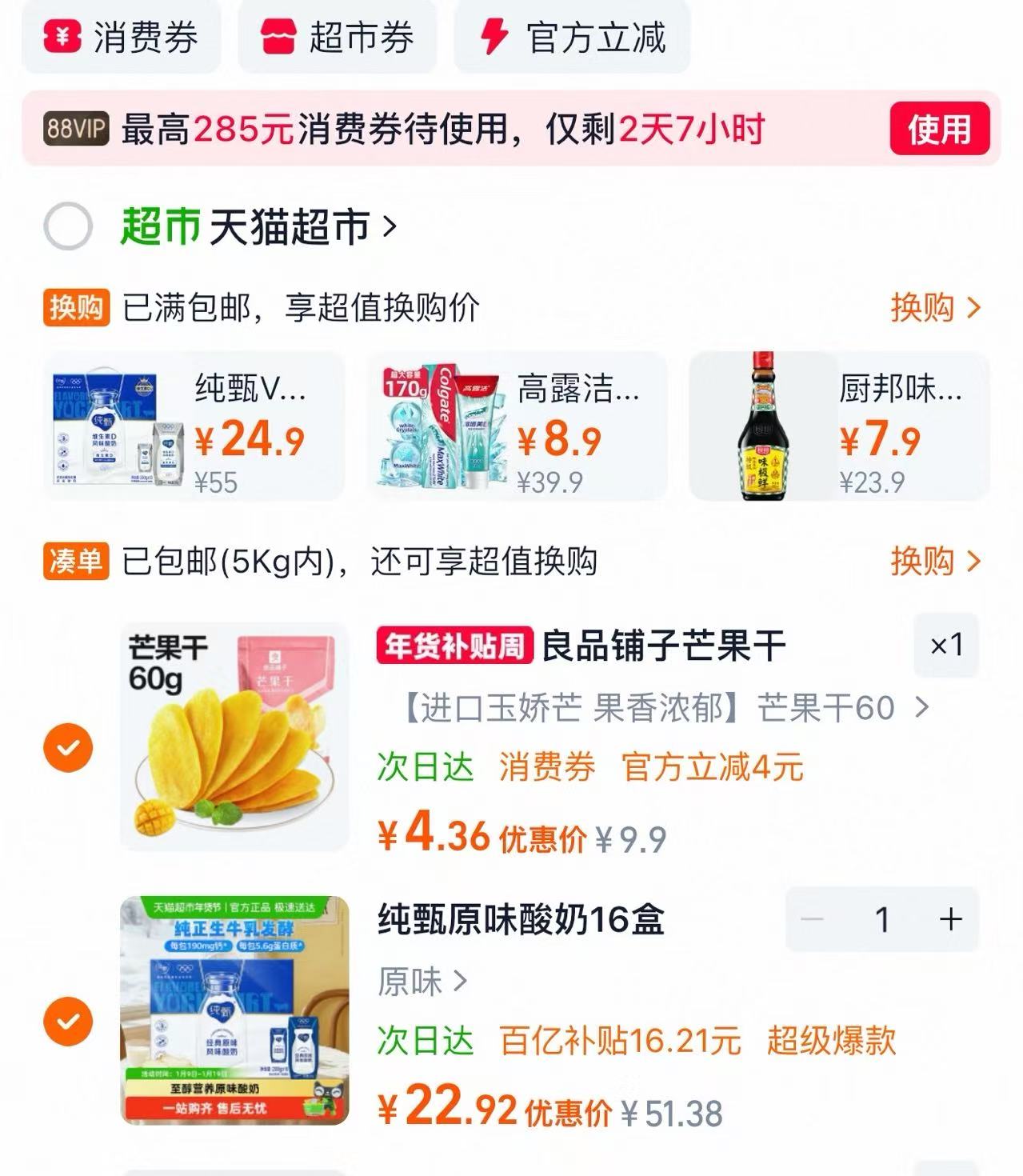Deselect the 纯甄原味酸奶16盒 item
The width and height of the screenshot is (1023, 1176).
67,1020
